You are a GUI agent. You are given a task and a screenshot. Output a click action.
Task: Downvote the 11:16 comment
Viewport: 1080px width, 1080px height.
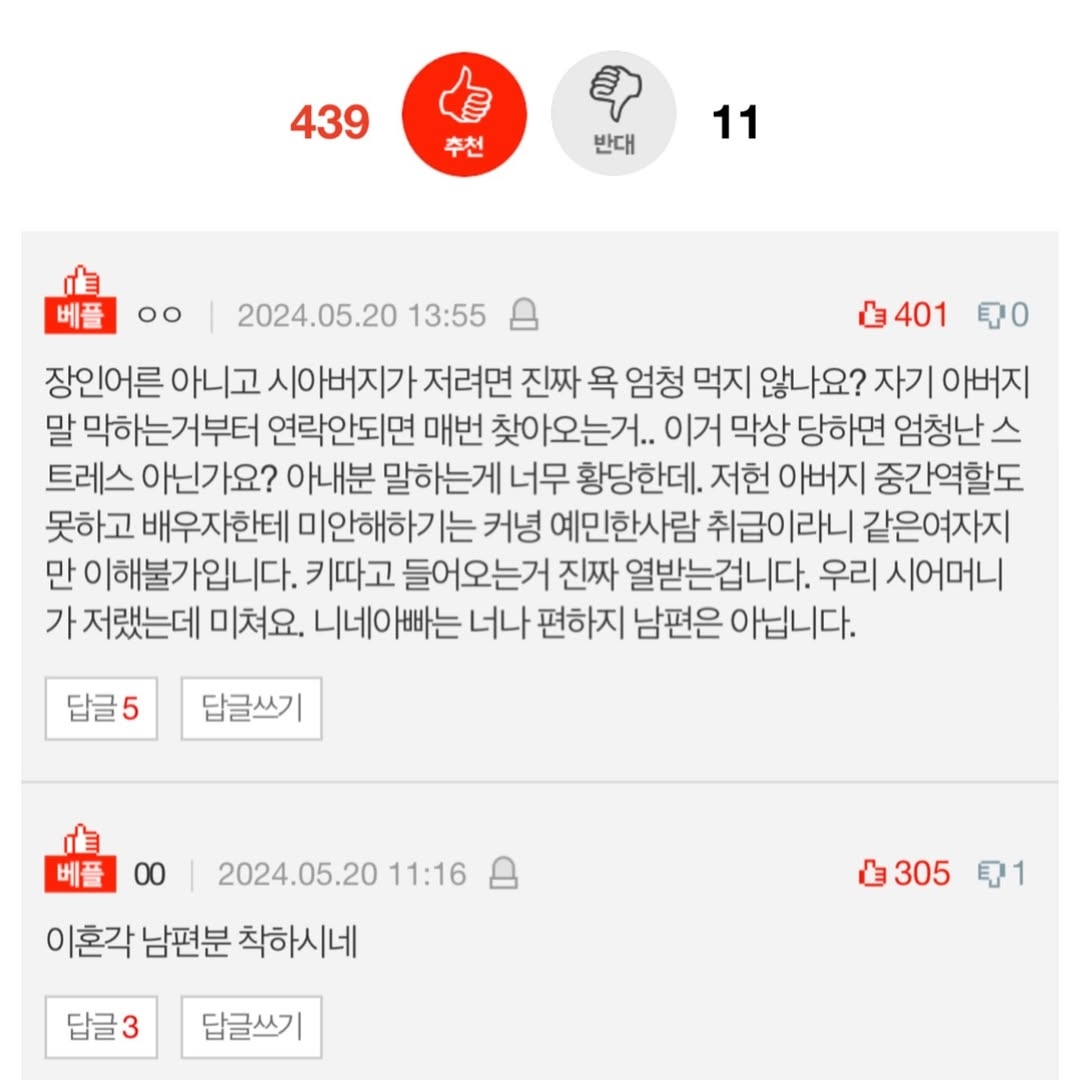click(1003, 874)
